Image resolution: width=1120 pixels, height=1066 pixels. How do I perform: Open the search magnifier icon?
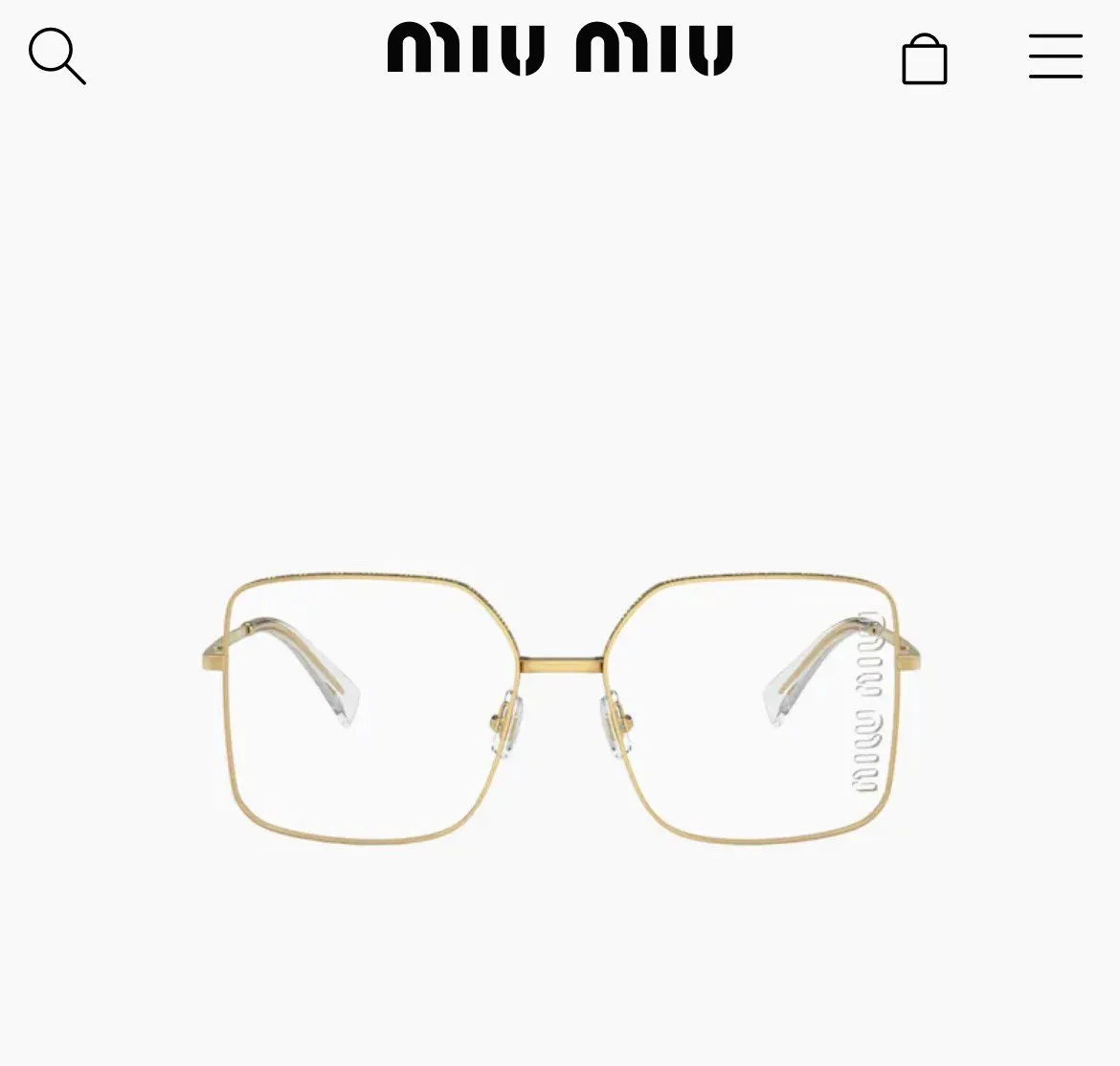56,56
